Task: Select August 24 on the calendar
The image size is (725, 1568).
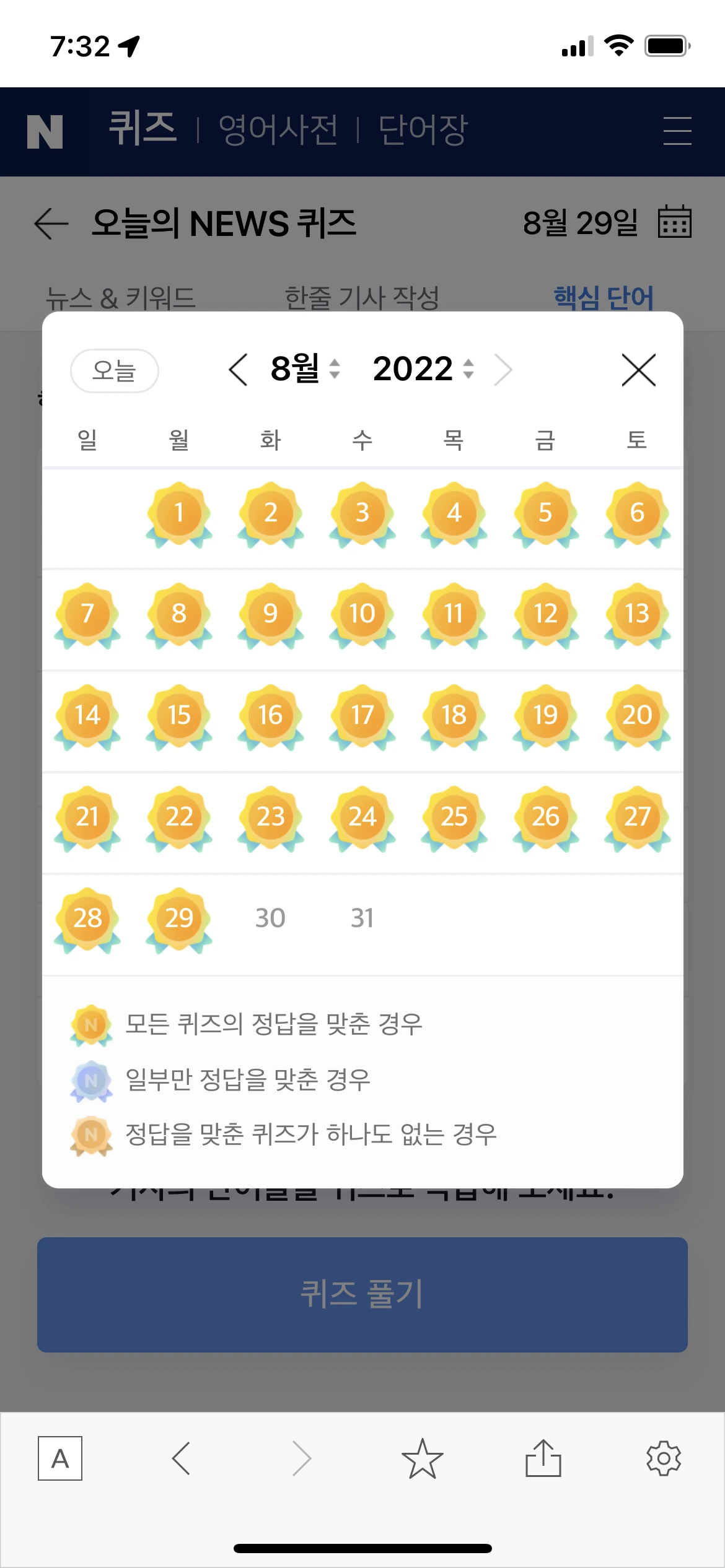Action: (362, 817)
